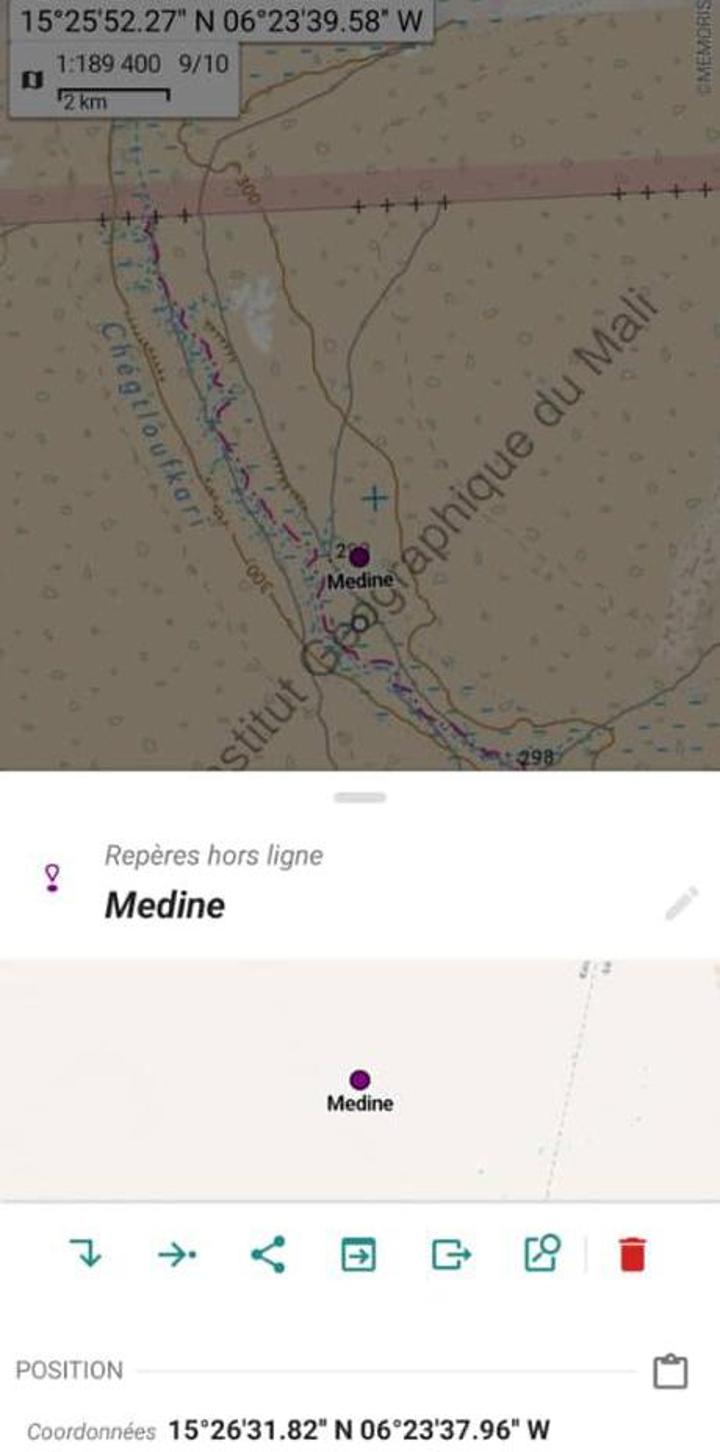Open the waypoint in another app

click(542, 1253)
